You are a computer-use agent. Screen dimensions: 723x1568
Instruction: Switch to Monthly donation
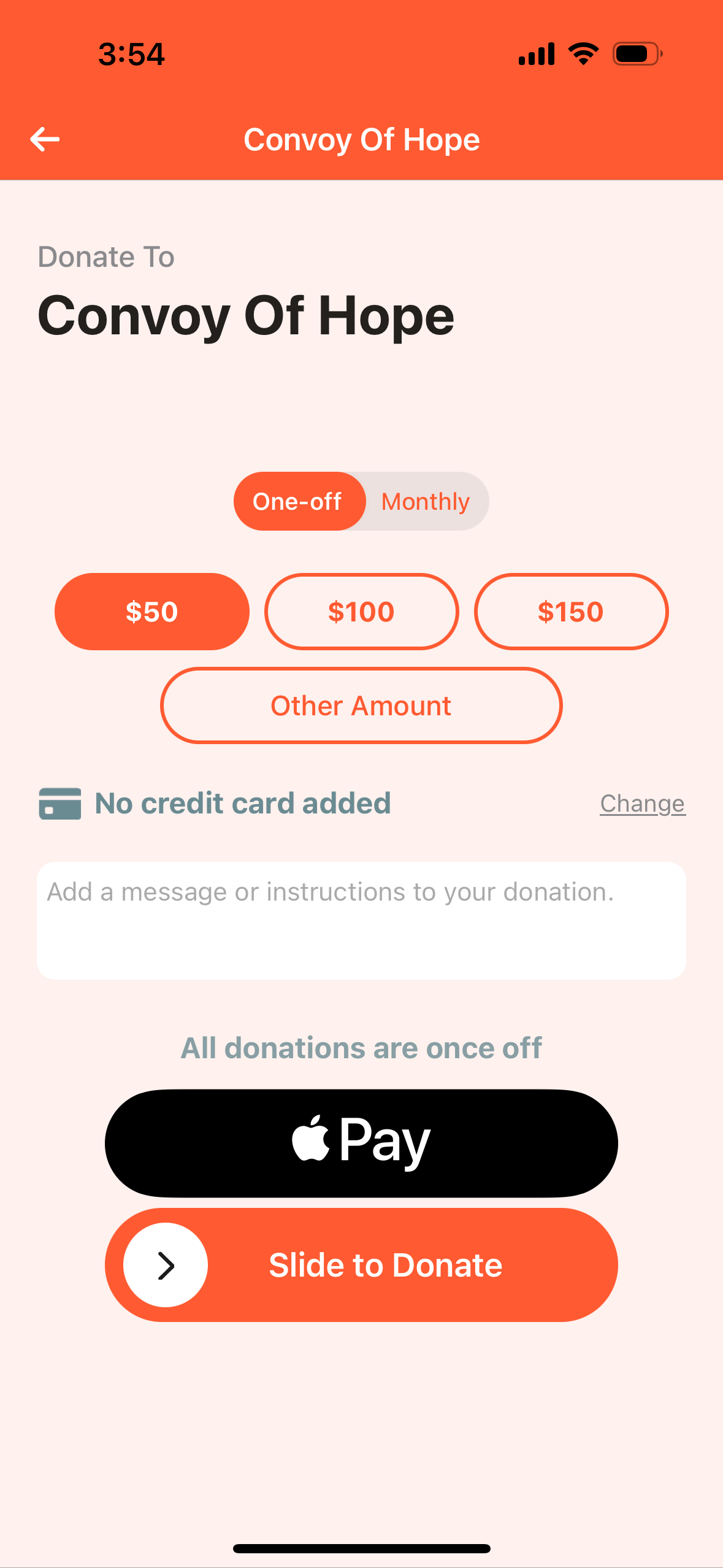tap(426, 501)
